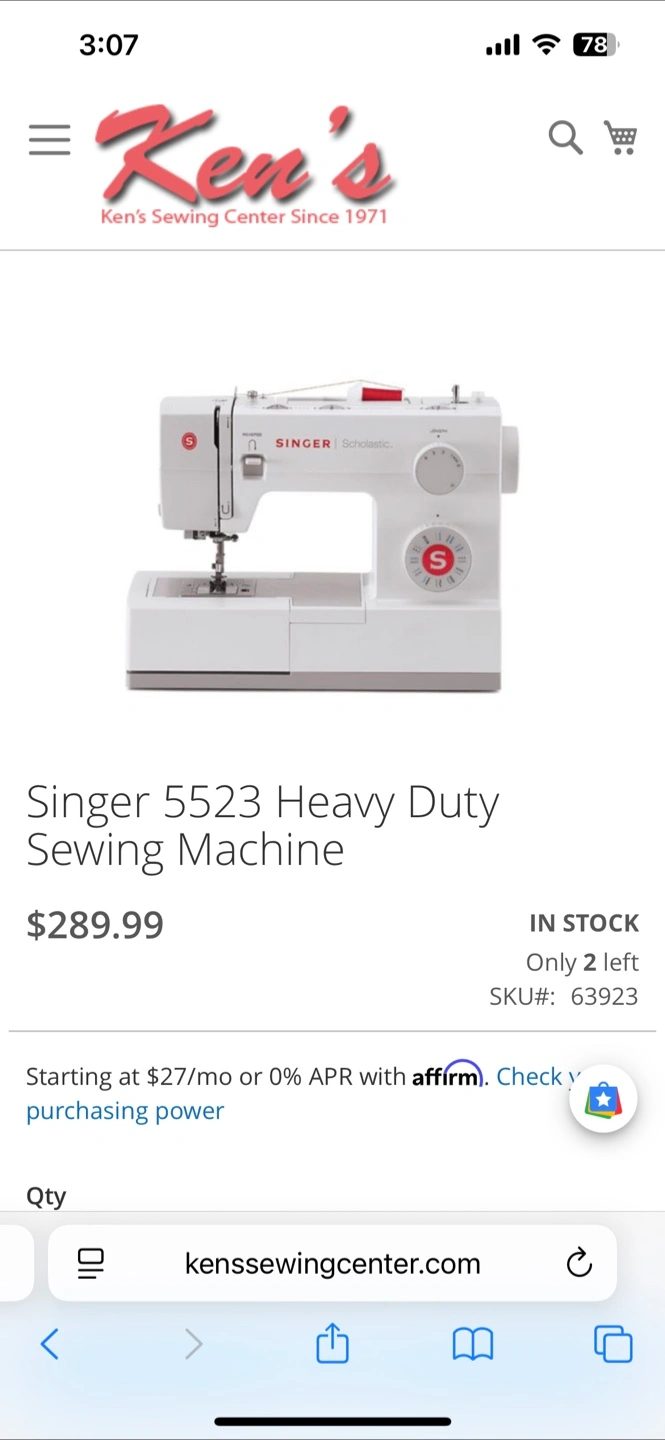Tap the kenssewingcenter.com address bar

(x=332, y=1263)
